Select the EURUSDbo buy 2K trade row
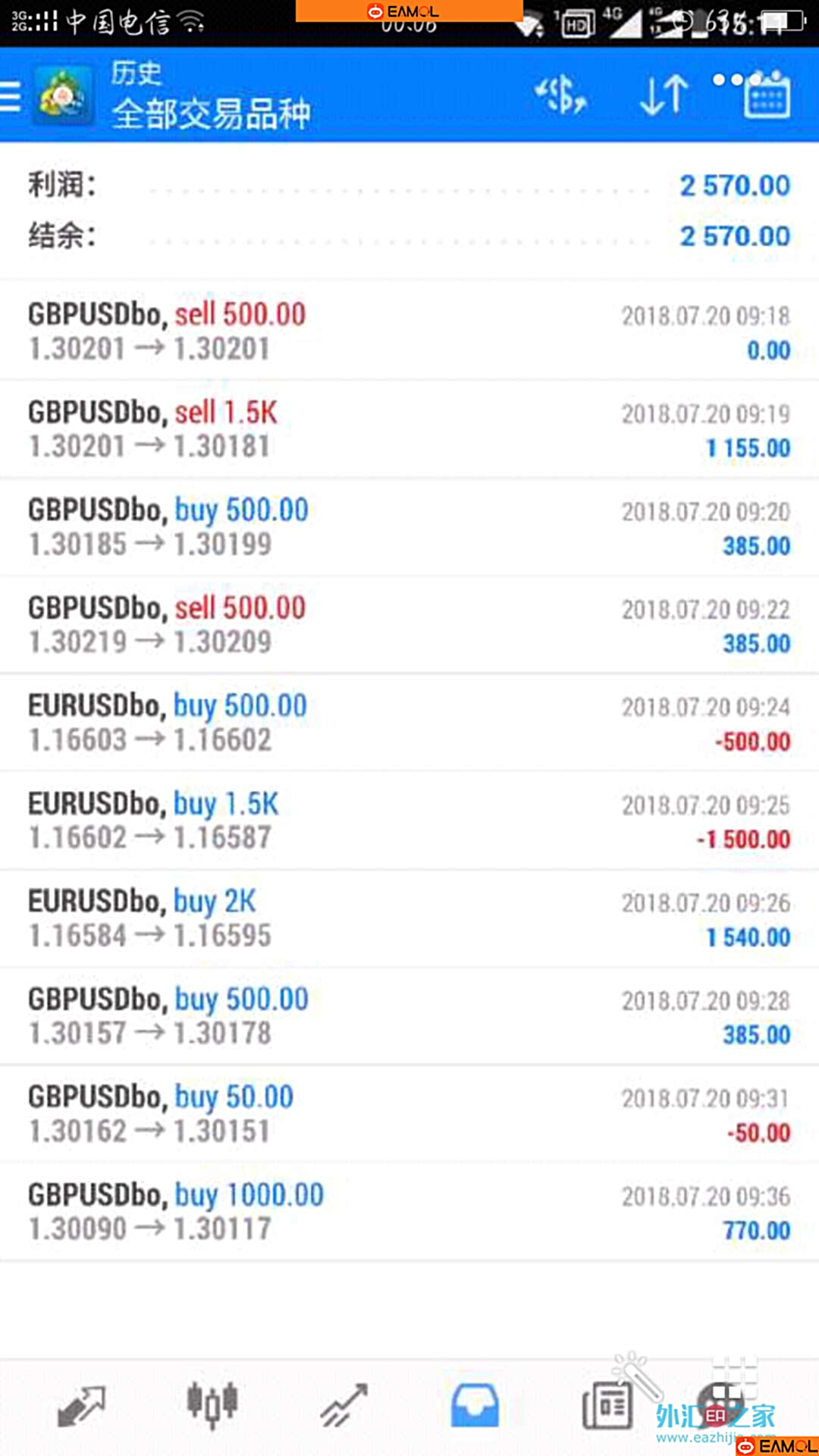Screen dimensions: 819x1456 pyautogui.click(x=409, y=918)
